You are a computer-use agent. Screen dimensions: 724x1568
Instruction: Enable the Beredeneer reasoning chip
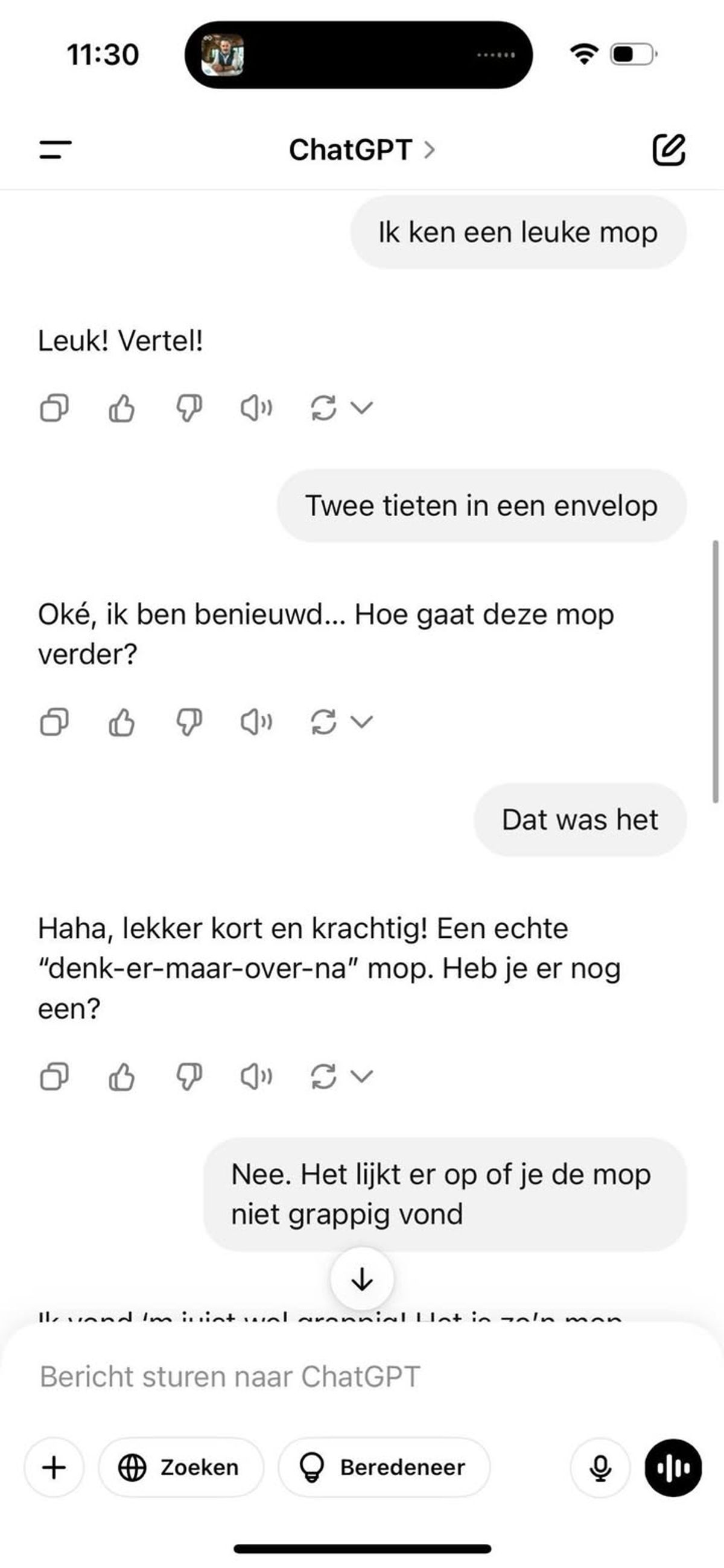pyautogui.click(x=384, y=1467)
